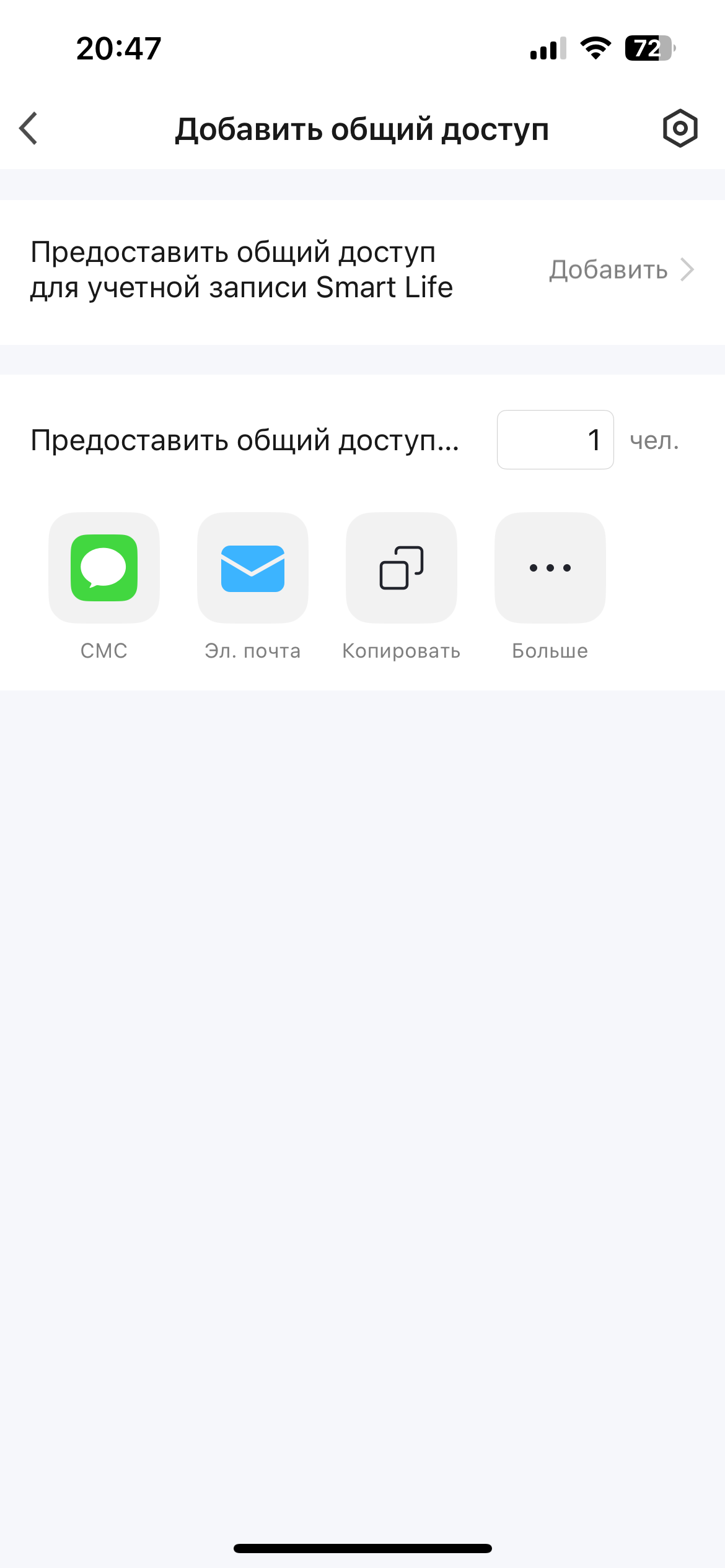Screen dimensions: 725x1568
Task: Share access via СМС
Action: point(104,568)
